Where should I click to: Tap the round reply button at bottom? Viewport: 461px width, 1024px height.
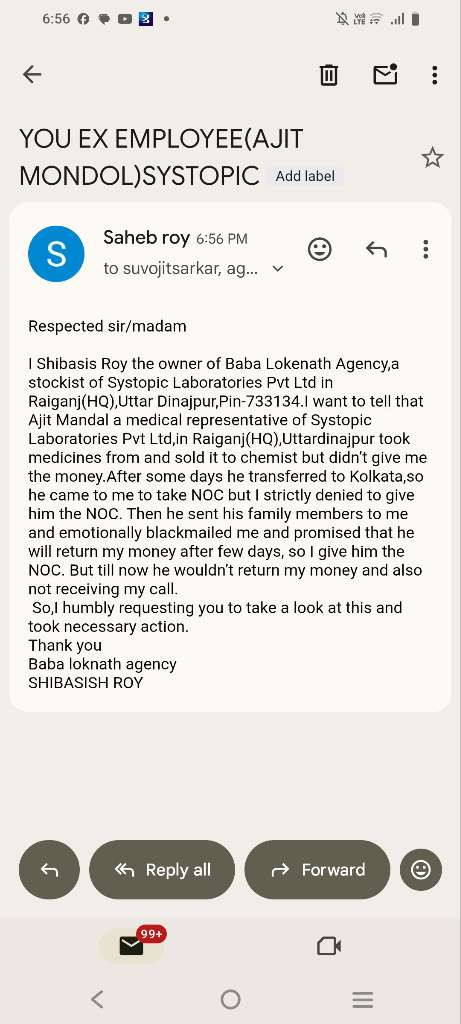(x=49, y=869)
